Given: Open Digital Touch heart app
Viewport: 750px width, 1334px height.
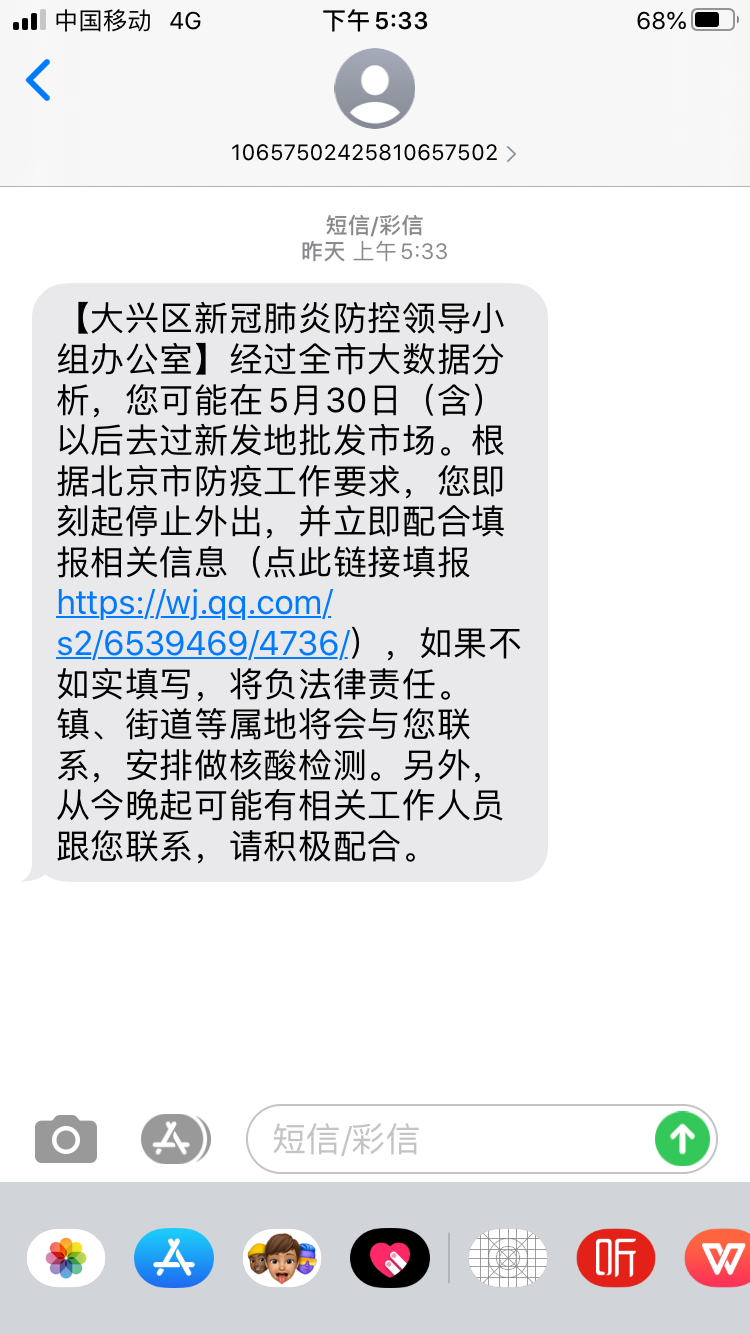Looking at the screenshot, I should click(x=390, y=1257).
